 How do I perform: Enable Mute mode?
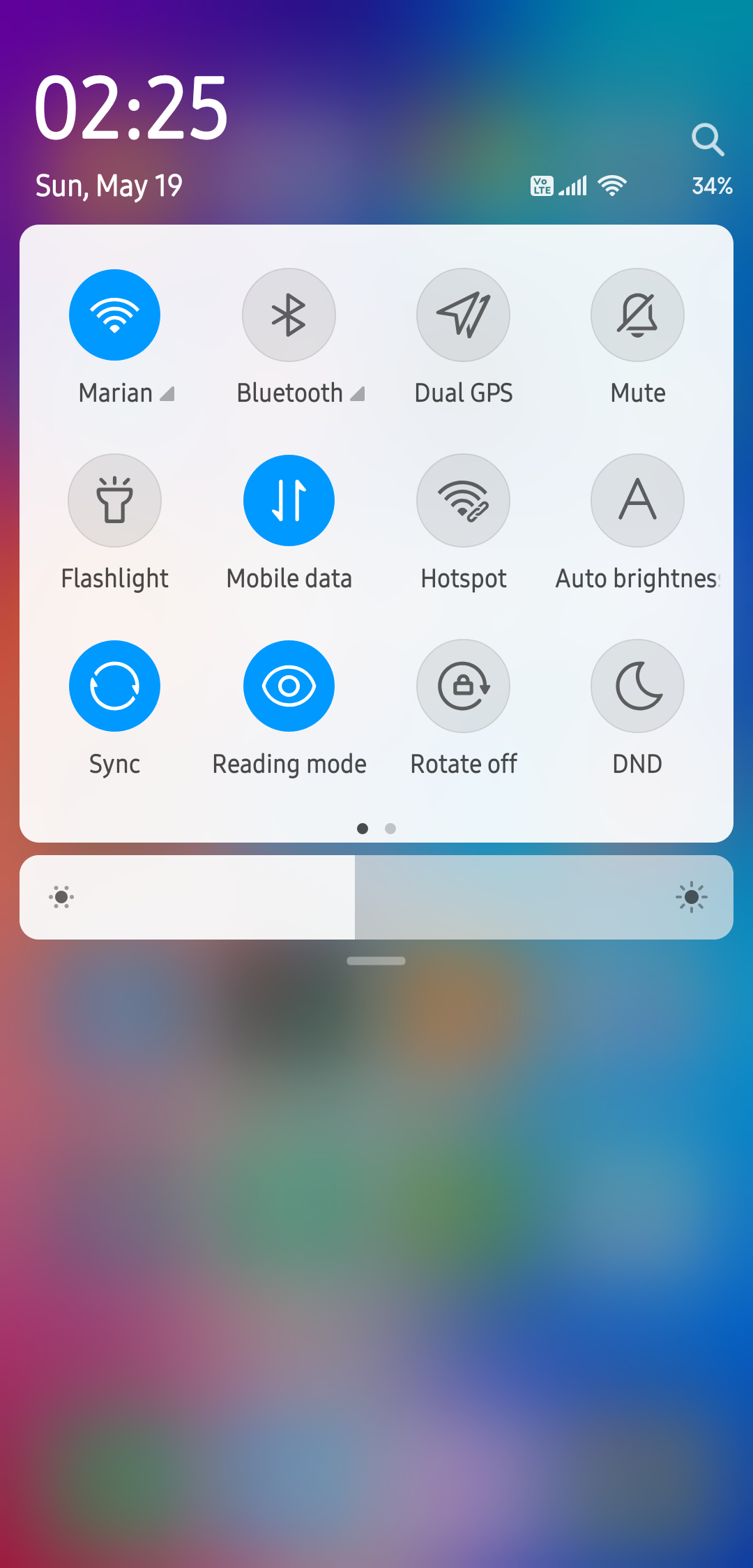(x=637, y=315)
